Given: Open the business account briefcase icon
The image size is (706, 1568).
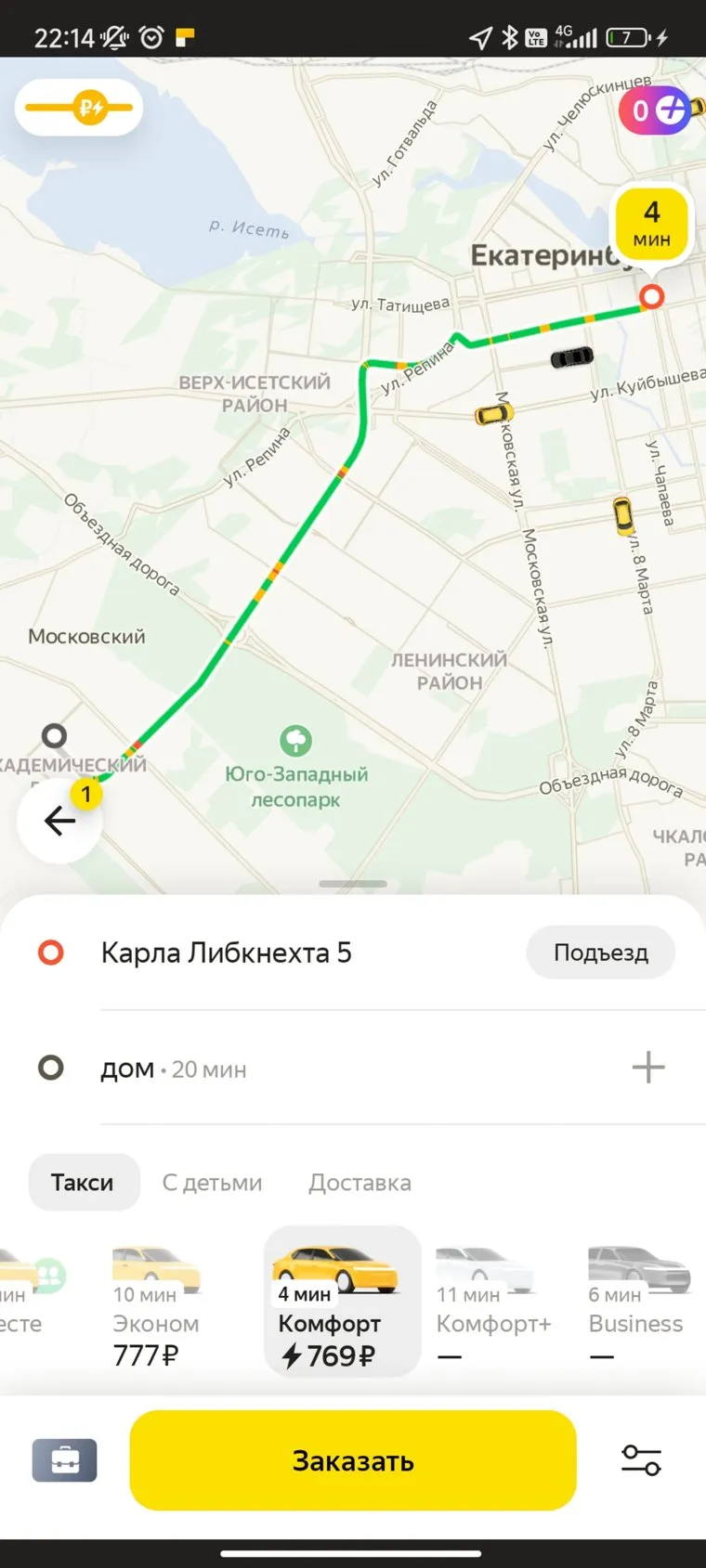Looking at the screenshot, I should coord(64,1460).
